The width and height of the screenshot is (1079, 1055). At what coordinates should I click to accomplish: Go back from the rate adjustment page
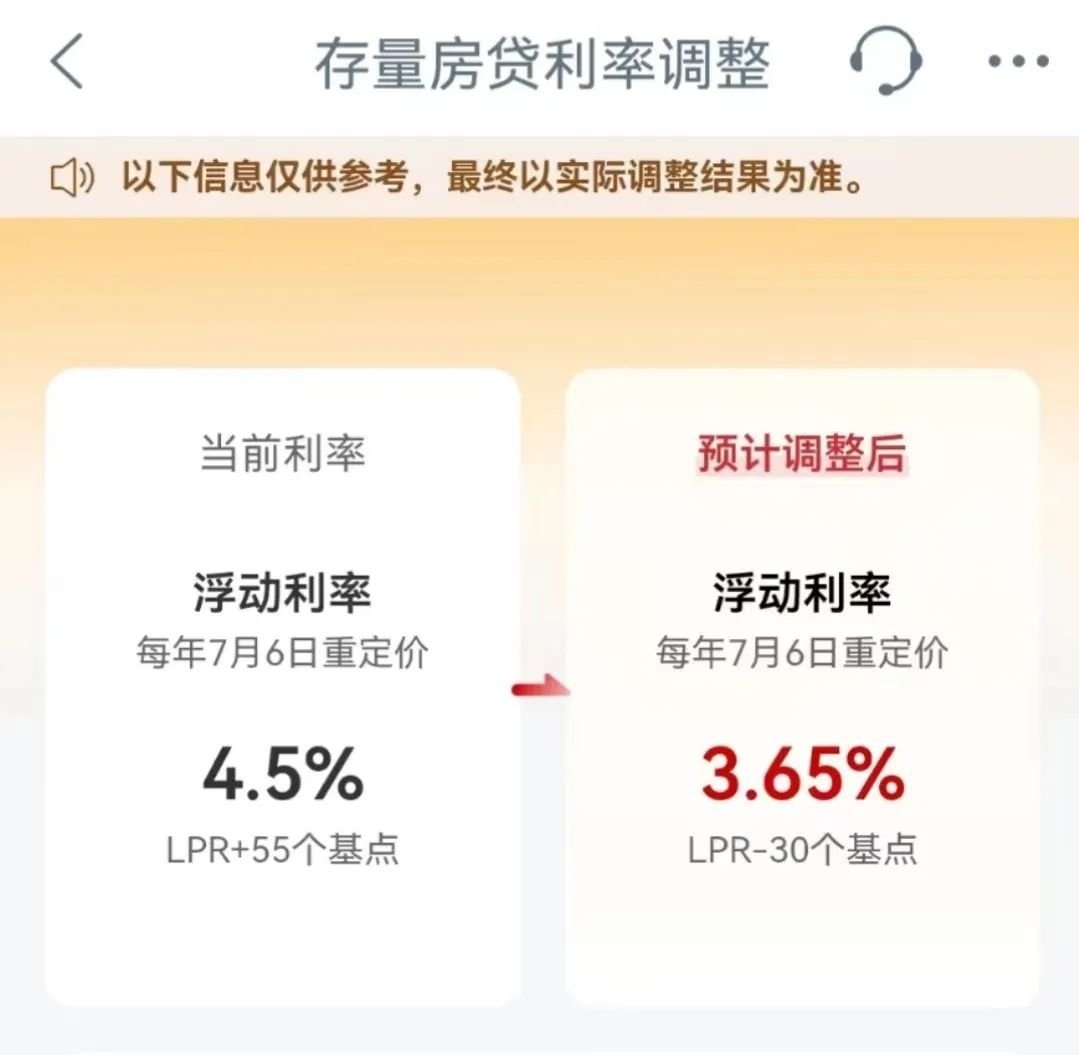66,62
